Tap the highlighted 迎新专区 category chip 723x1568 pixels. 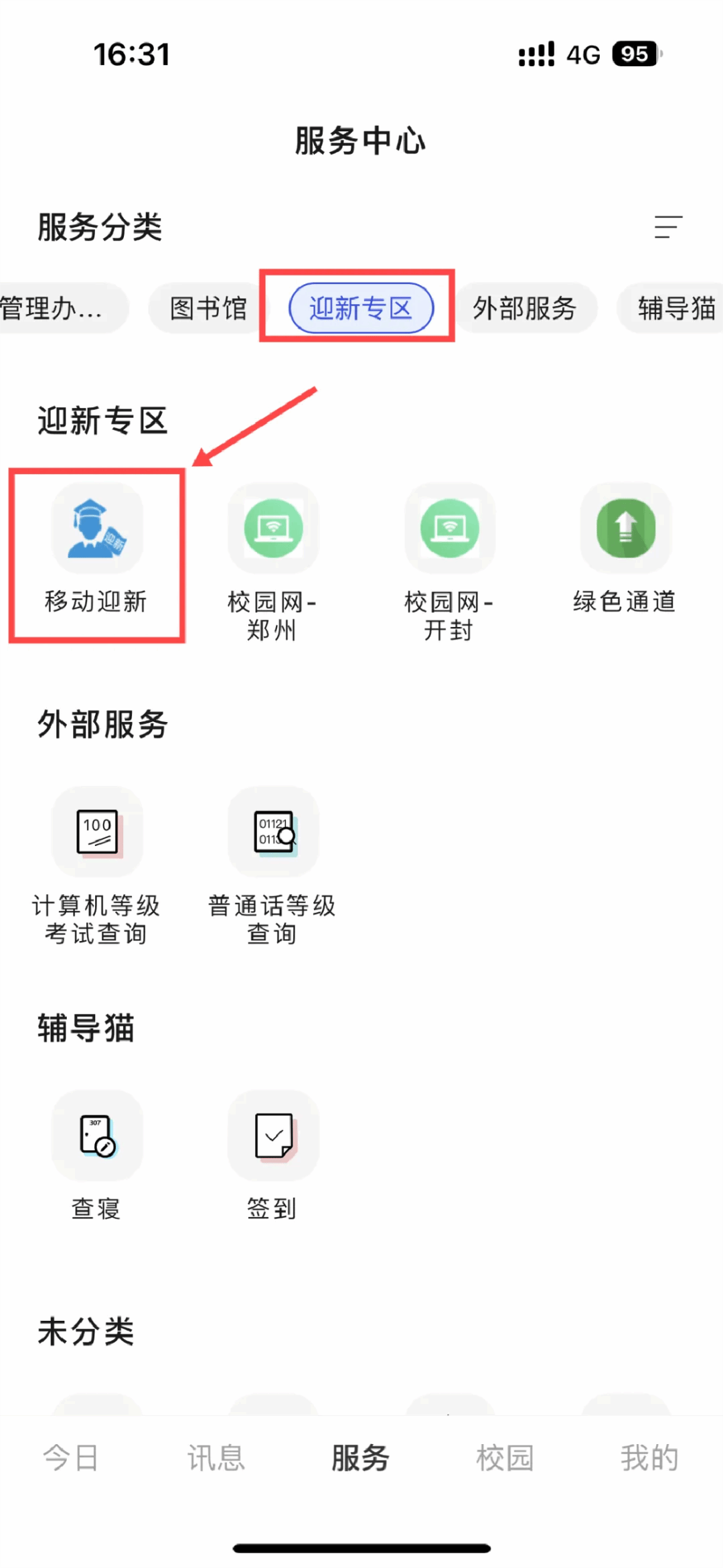359,308
